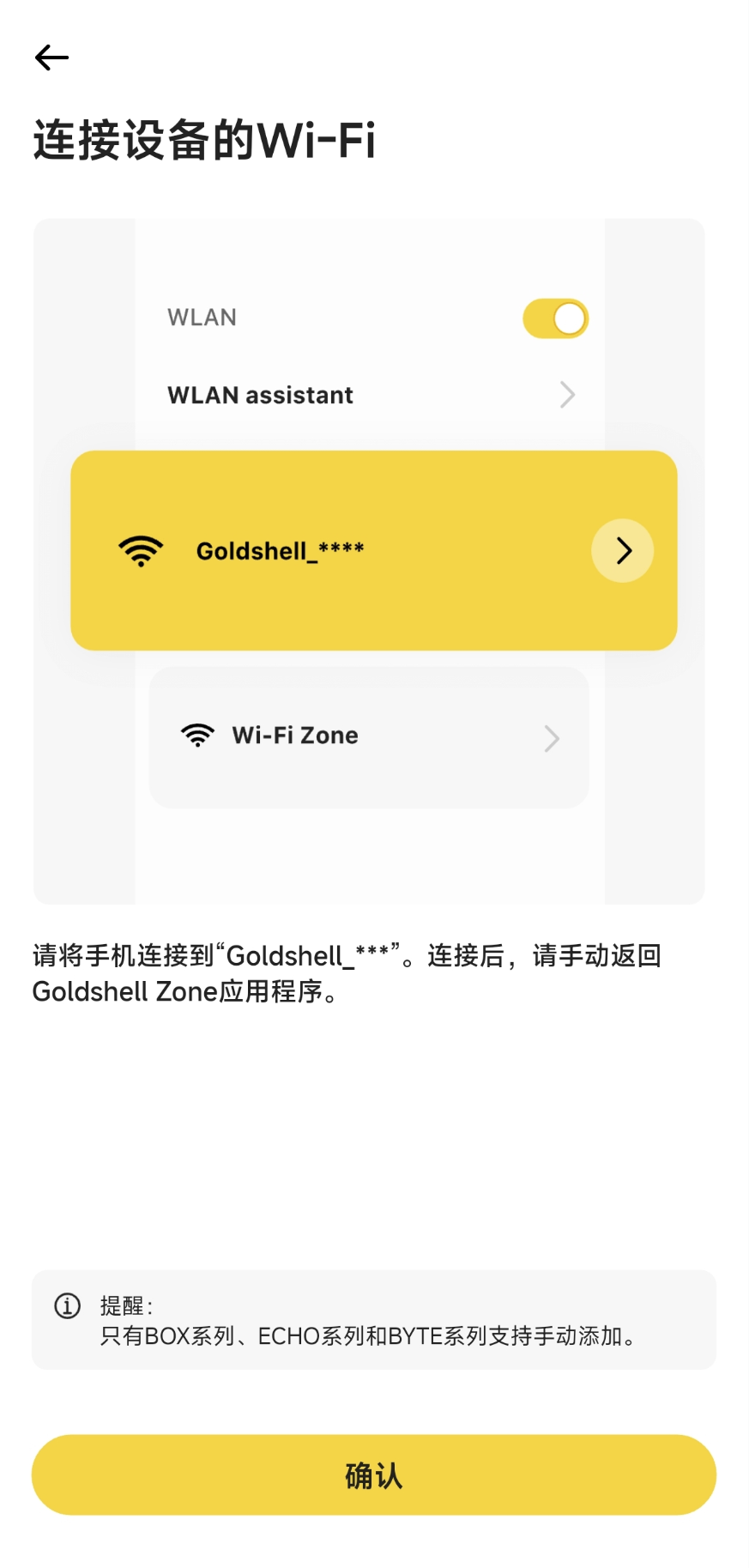Tap the yellow circle arrow on Goldshell_****
The height and width of the screenshot is (1568, 749).
pyautogui.click(x=623, y=550)
